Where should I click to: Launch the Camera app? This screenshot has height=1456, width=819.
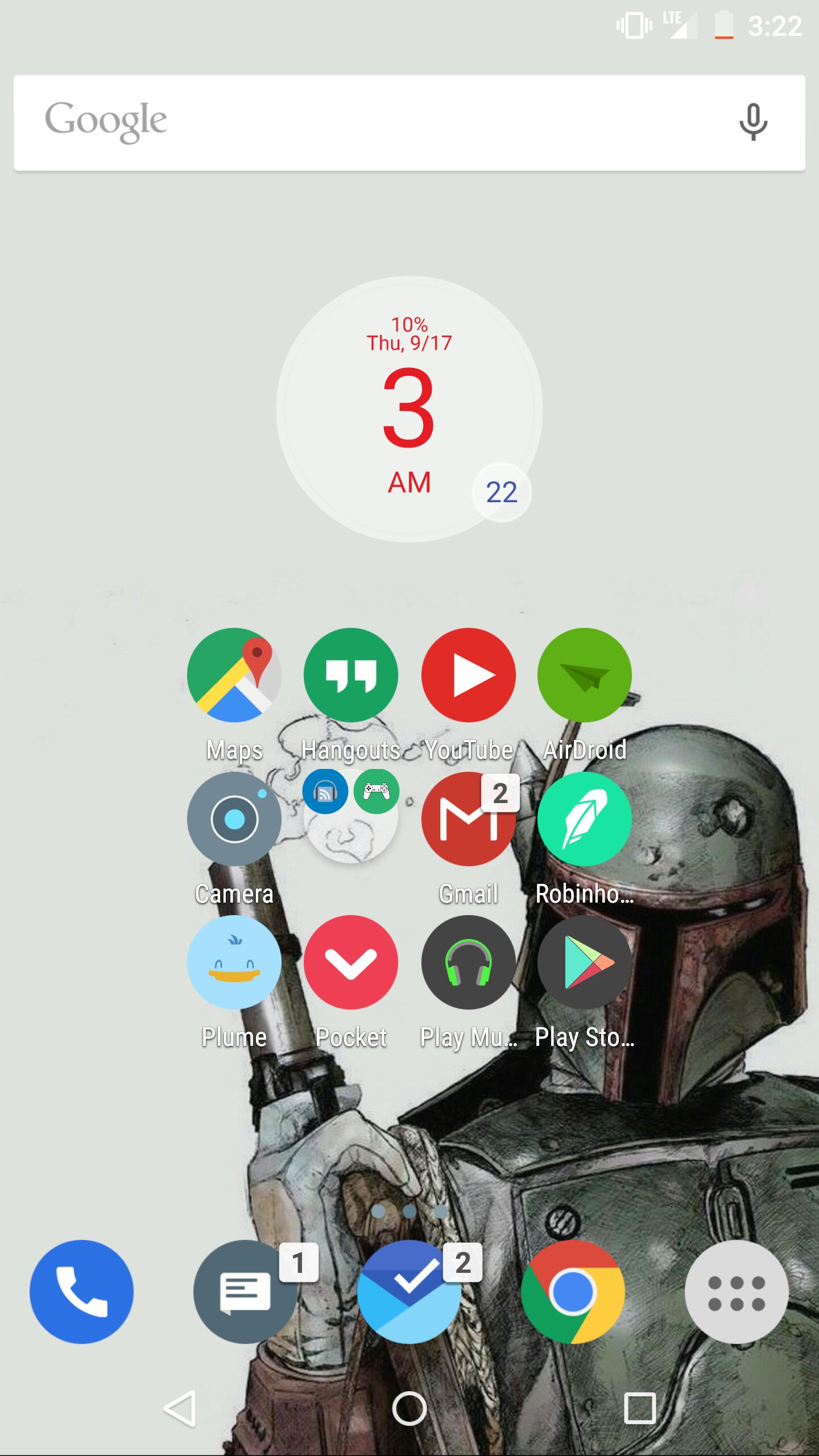(234, 819)
